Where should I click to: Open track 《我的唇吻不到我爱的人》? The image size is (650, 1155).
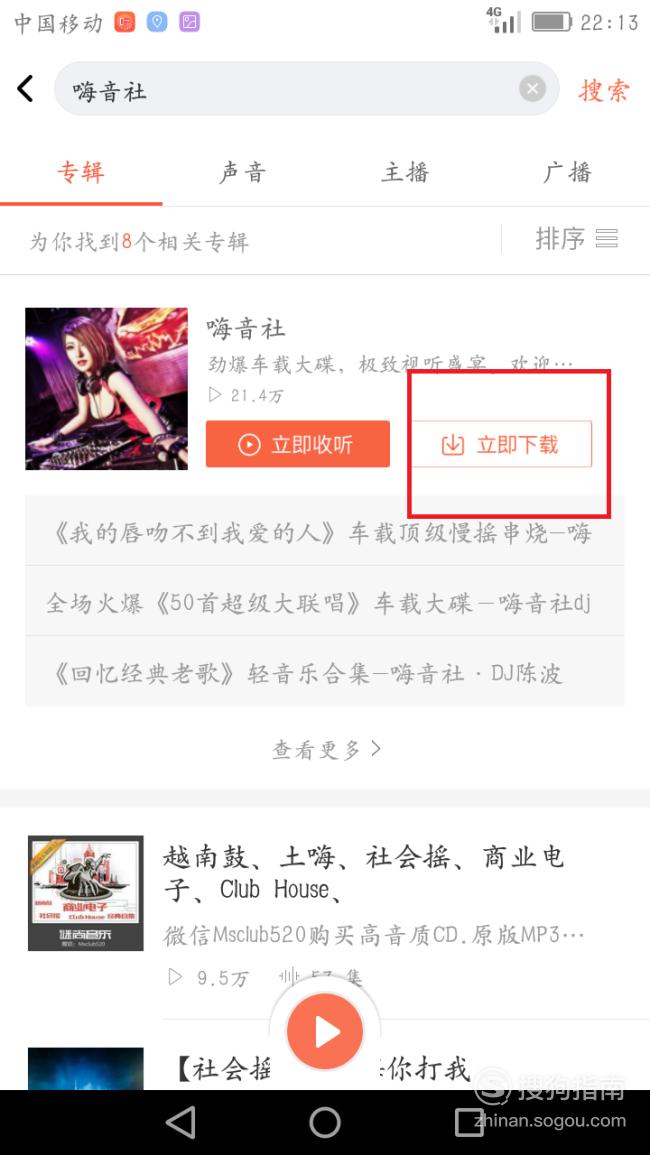pos(324,532)
